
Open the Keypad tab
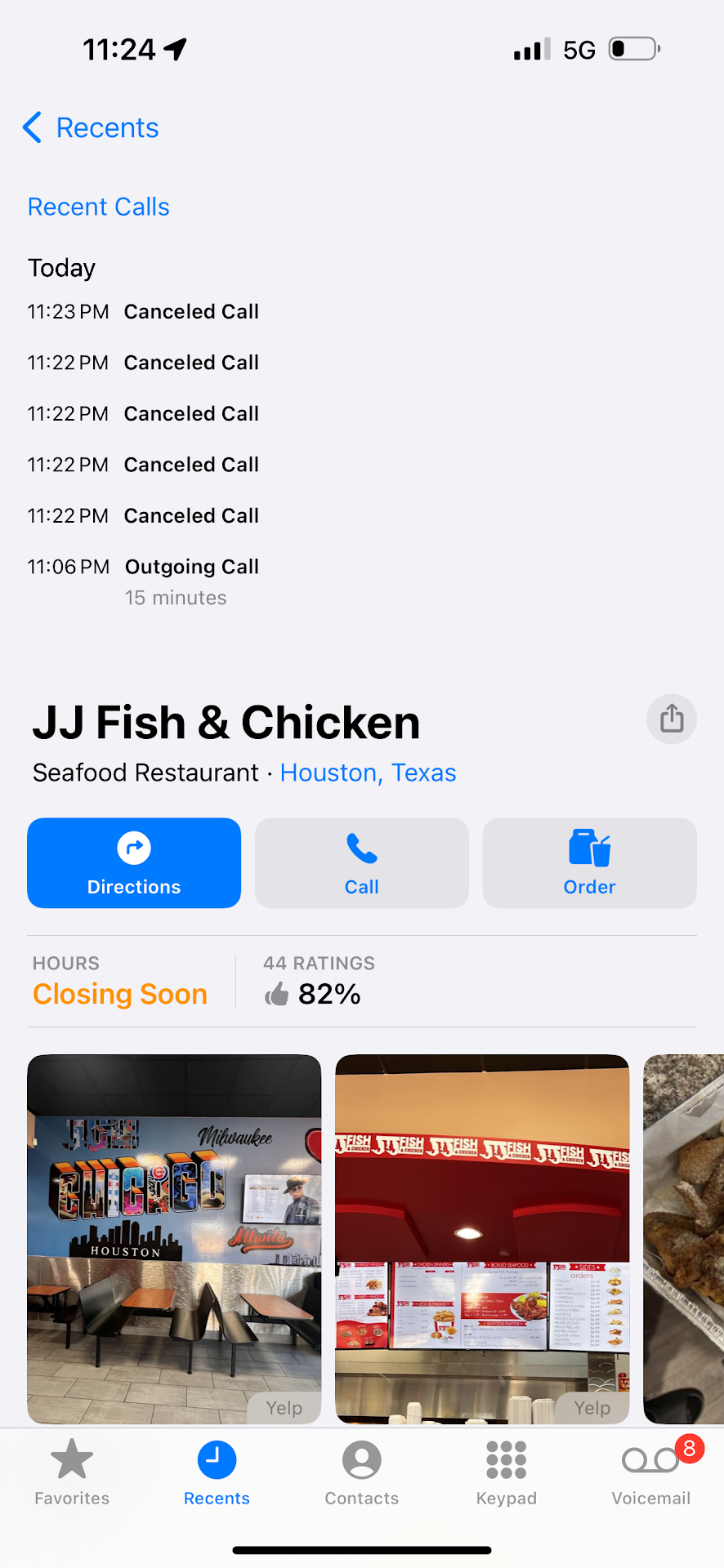point(507,1472)
